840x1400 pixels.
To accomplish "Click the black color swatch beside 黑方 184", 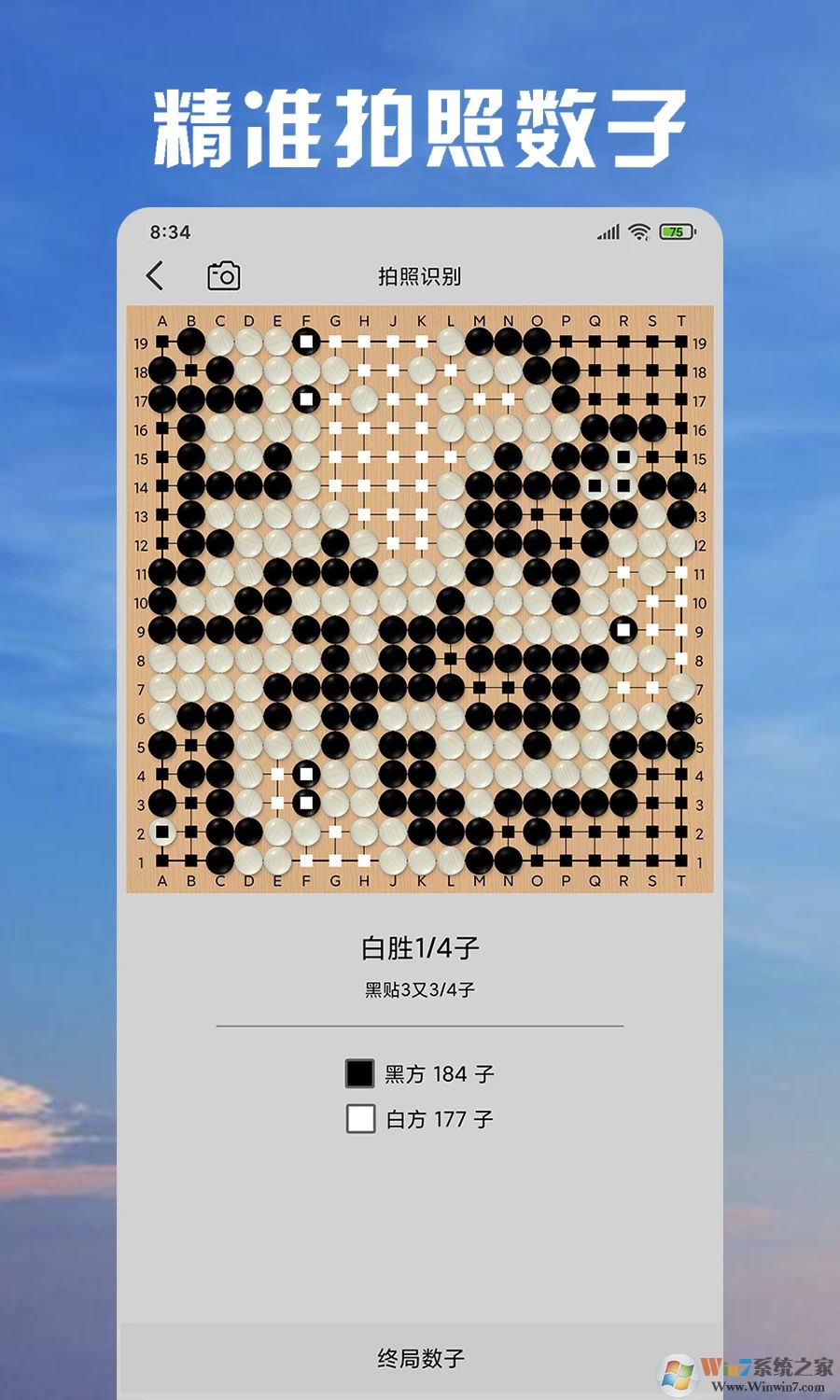I will pos(359,1073).
